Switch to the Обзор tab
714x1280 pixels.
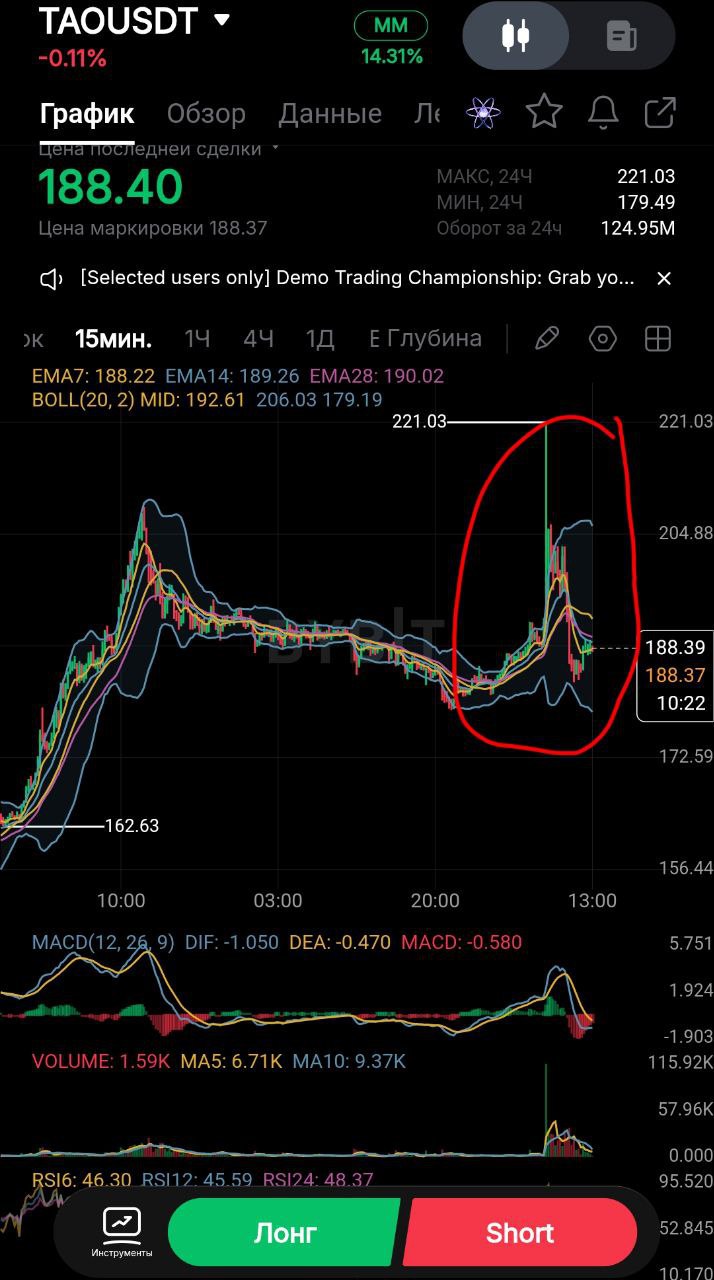tap(206, 113)
